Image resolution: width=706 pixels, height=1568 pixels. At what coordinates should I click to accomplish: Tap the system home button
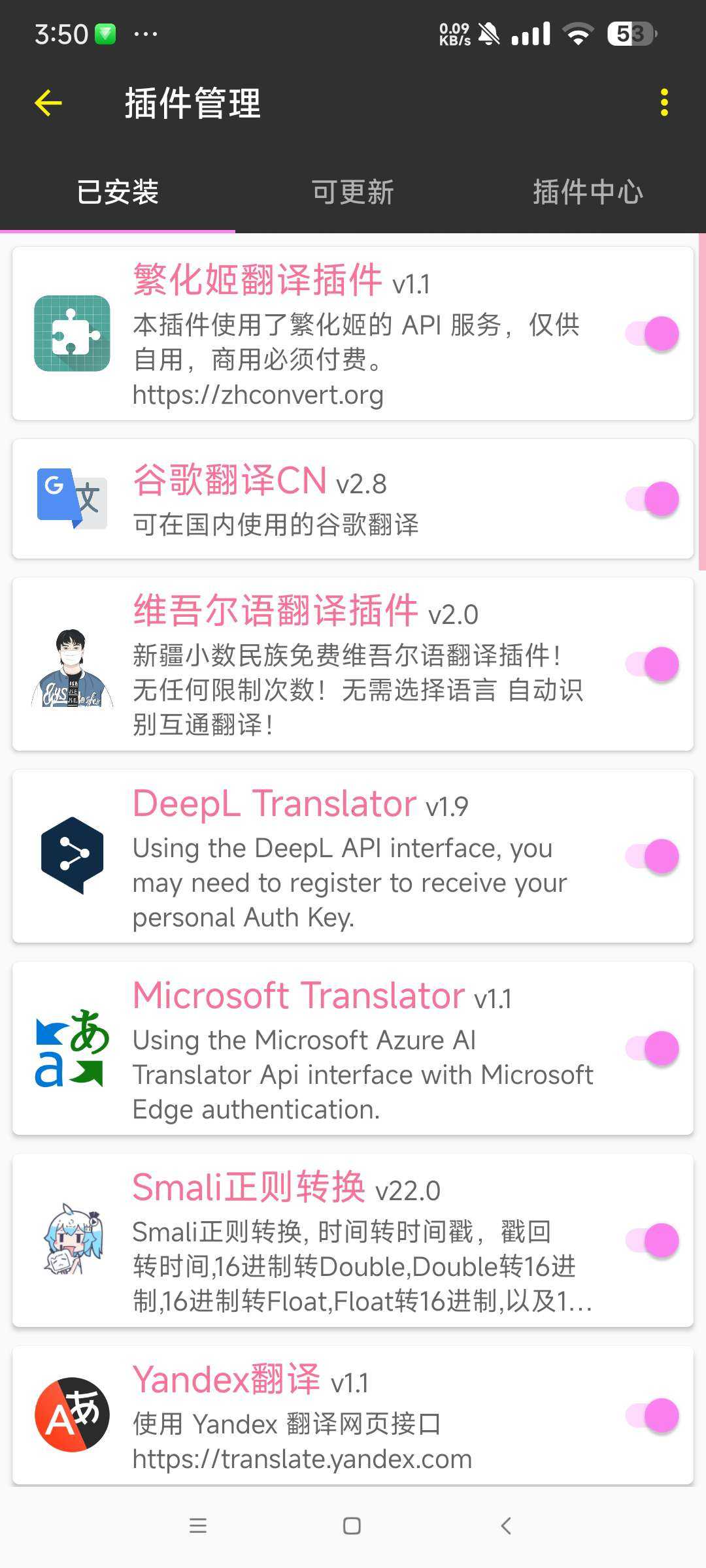352,1526
